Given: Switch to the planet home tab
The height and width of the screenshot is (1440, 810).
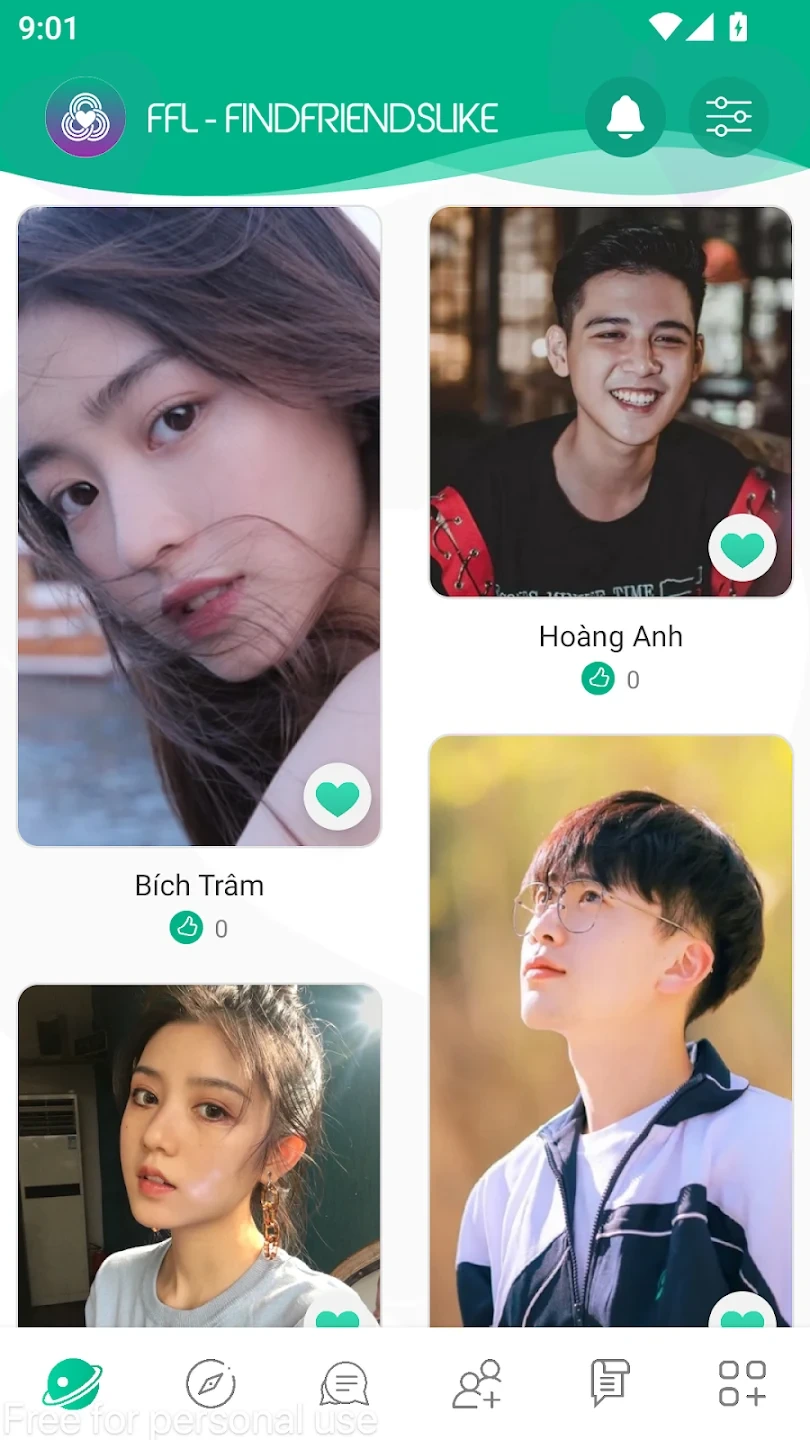Looking at the screenshot, I should pyautogui.click(x=72, y=1384).
